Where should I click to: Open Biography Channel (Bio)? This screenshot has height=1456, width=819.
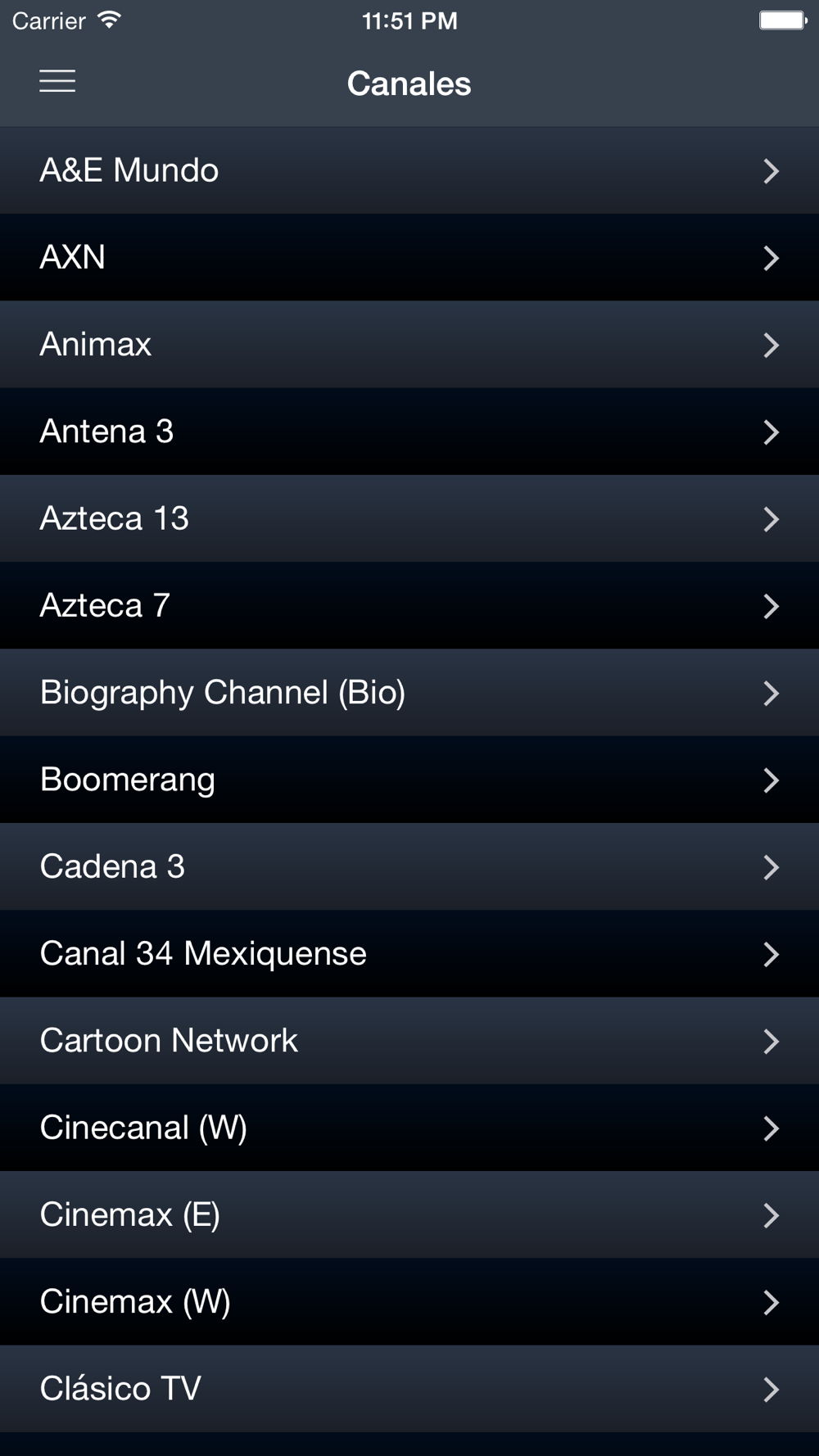[x=409, y=693]
